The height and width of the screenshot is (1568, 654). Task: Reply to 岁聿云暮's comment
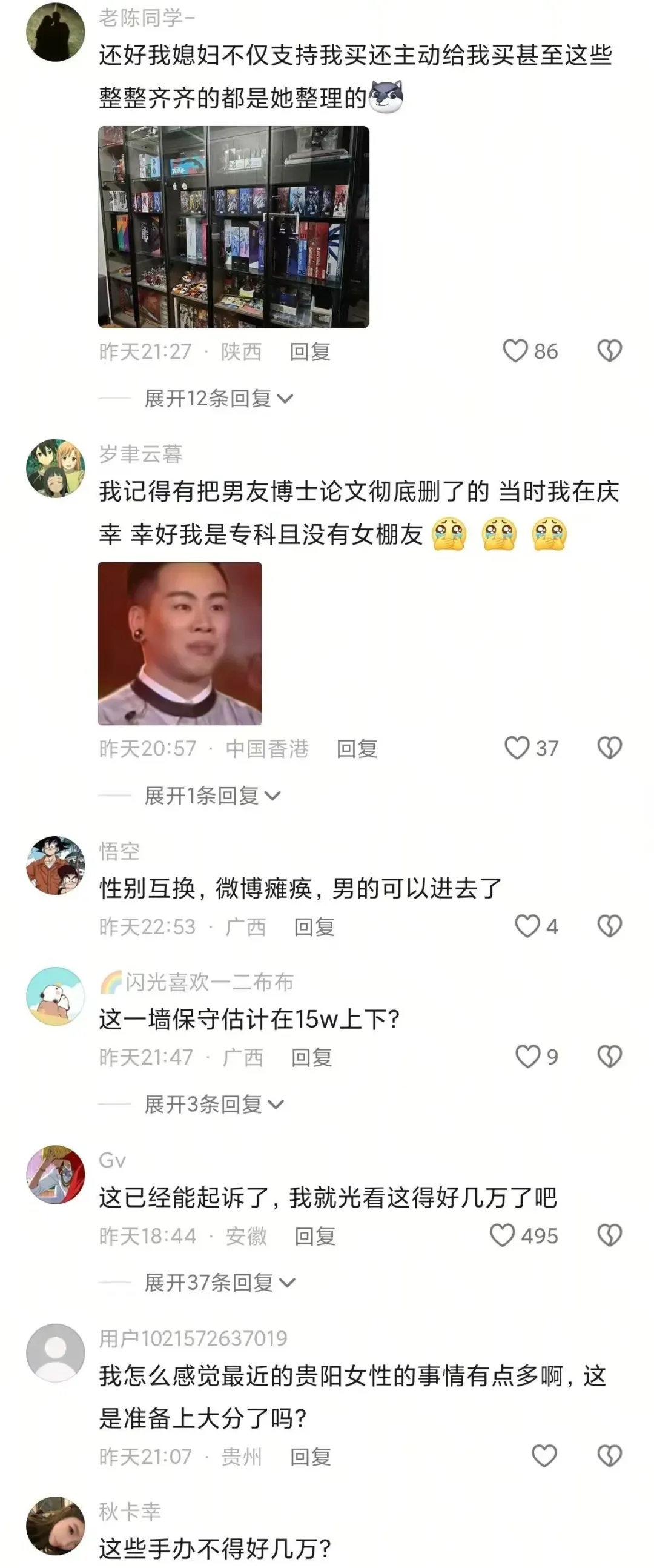(357, 749)
